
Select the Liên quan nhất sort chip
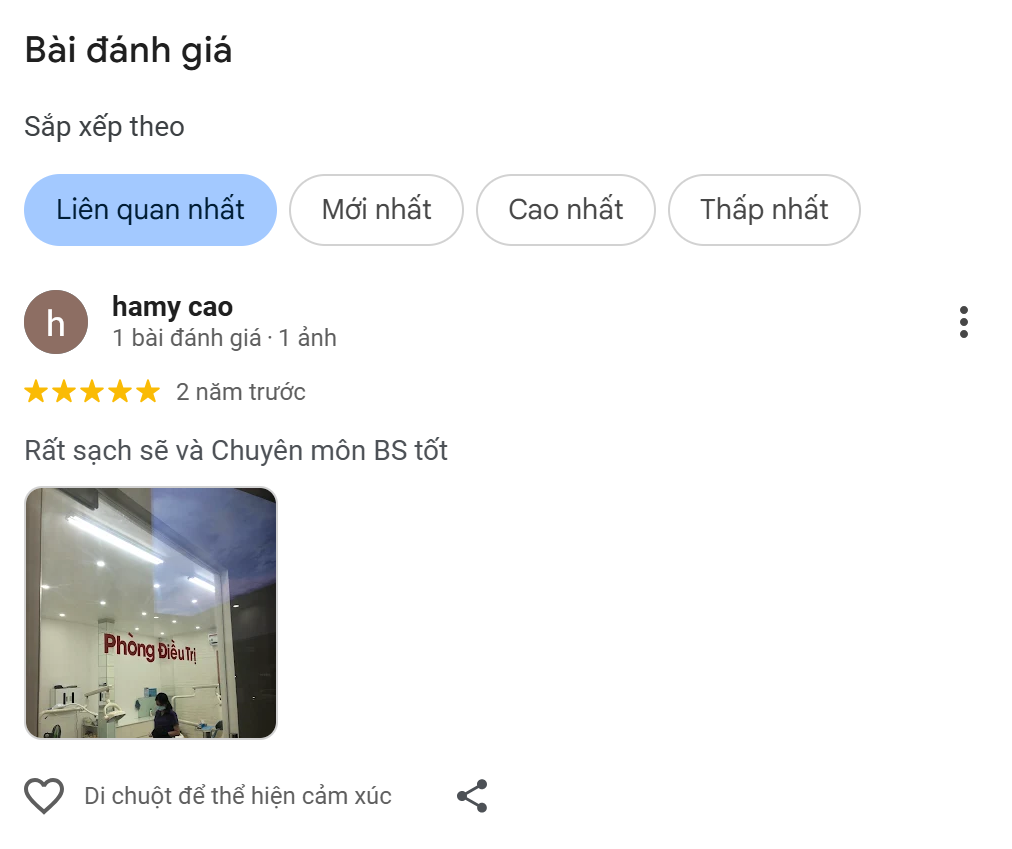pos(150,210)
